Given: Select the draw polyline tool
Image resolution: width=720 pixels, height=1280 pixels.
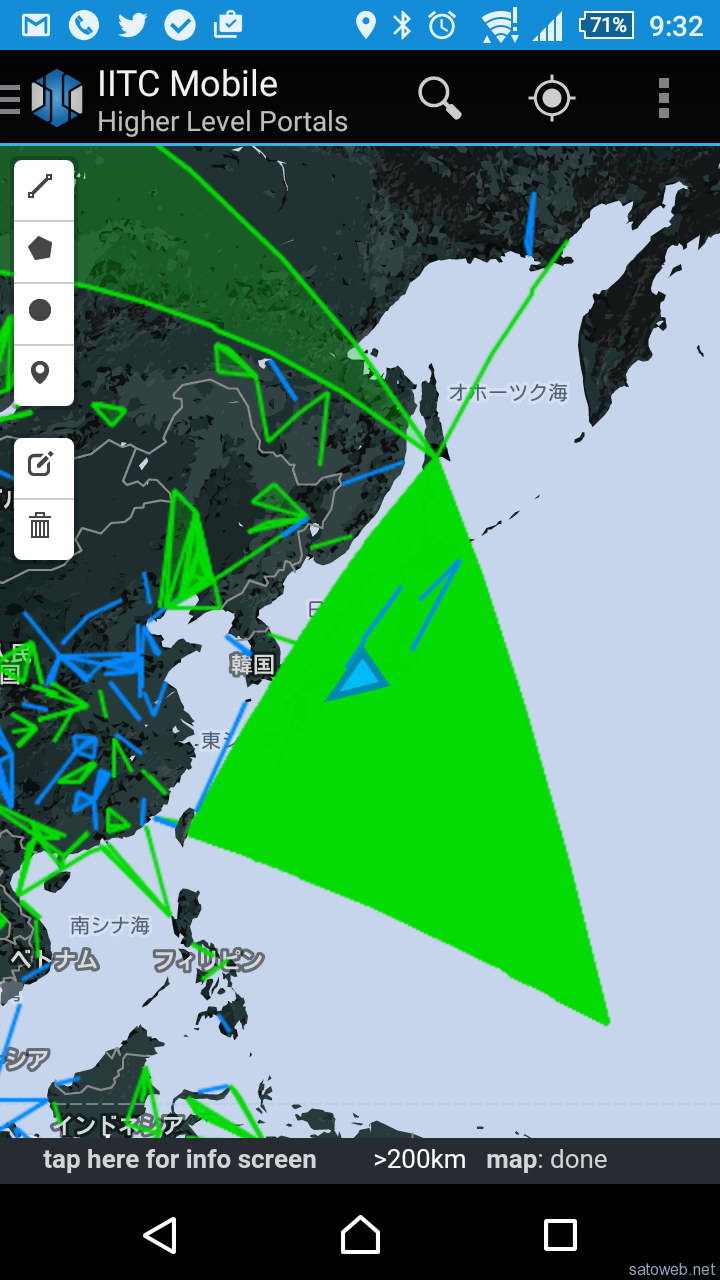Looking at the screenshot, I should coord(41,187).
